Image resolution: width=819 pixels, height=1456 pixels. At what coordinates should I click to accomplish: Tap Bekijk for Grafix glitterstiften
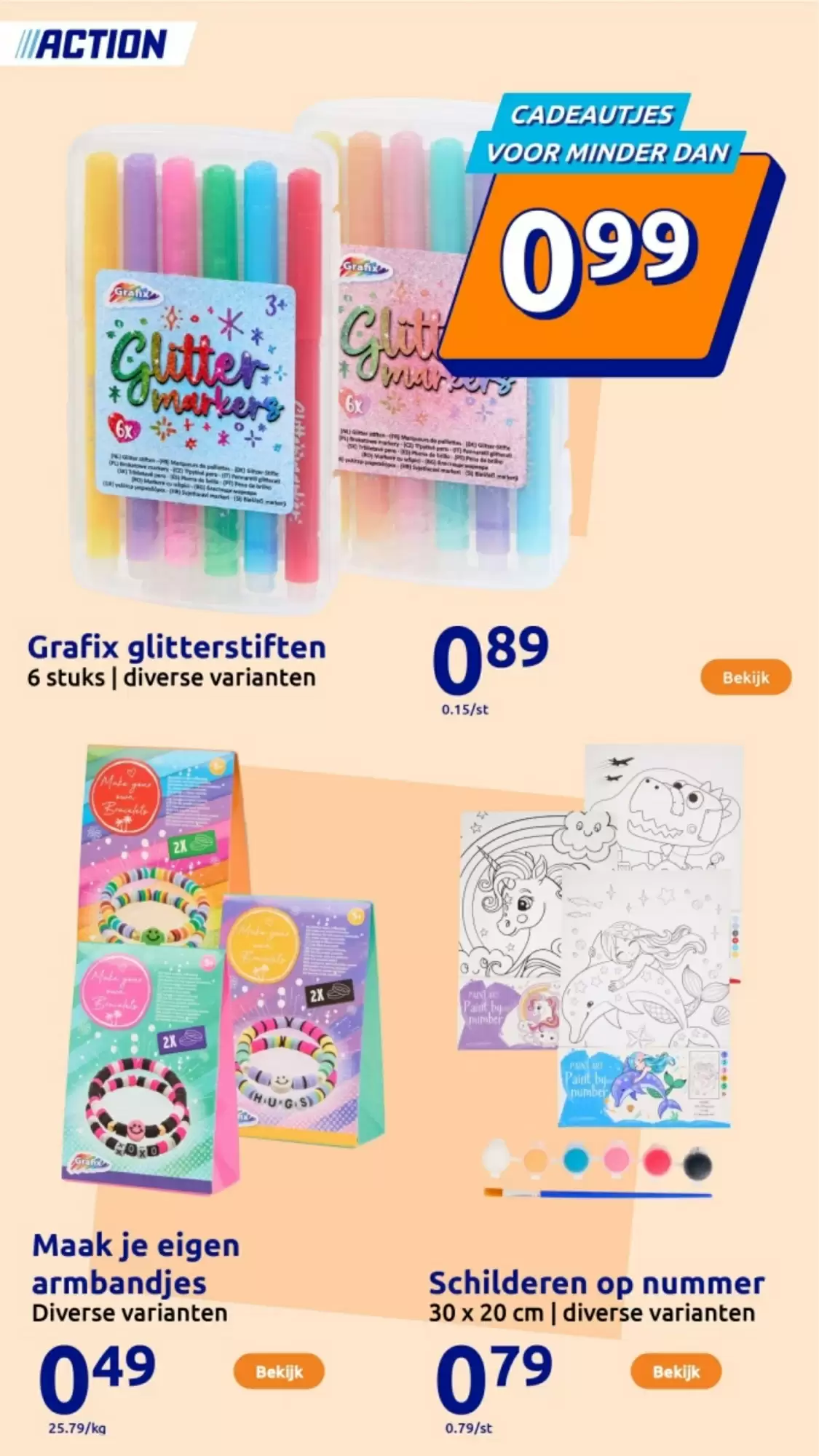pyautogui.click(x=745, y=677)
